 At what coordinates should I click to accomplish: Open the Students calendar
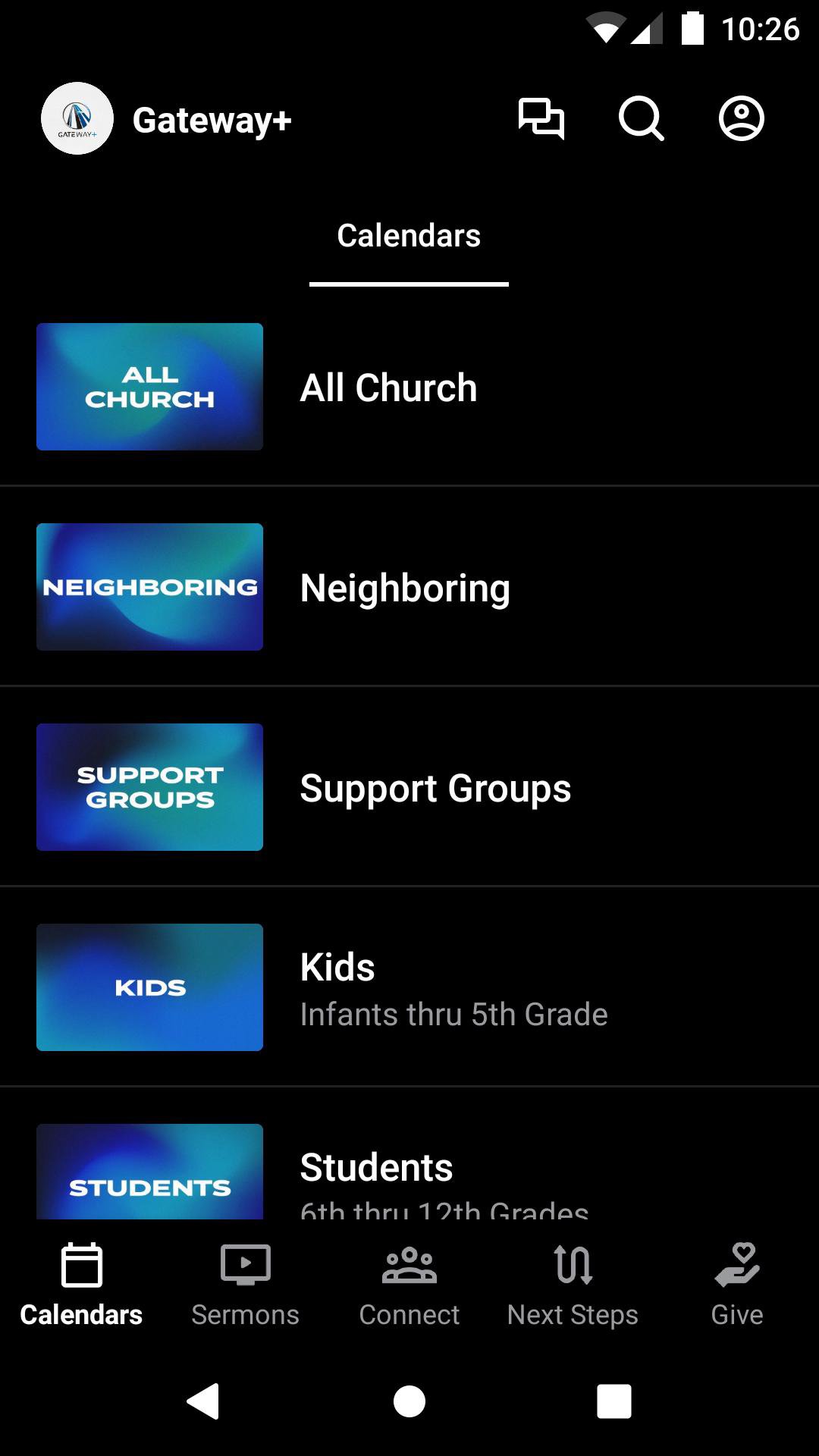click(409, 1172)
